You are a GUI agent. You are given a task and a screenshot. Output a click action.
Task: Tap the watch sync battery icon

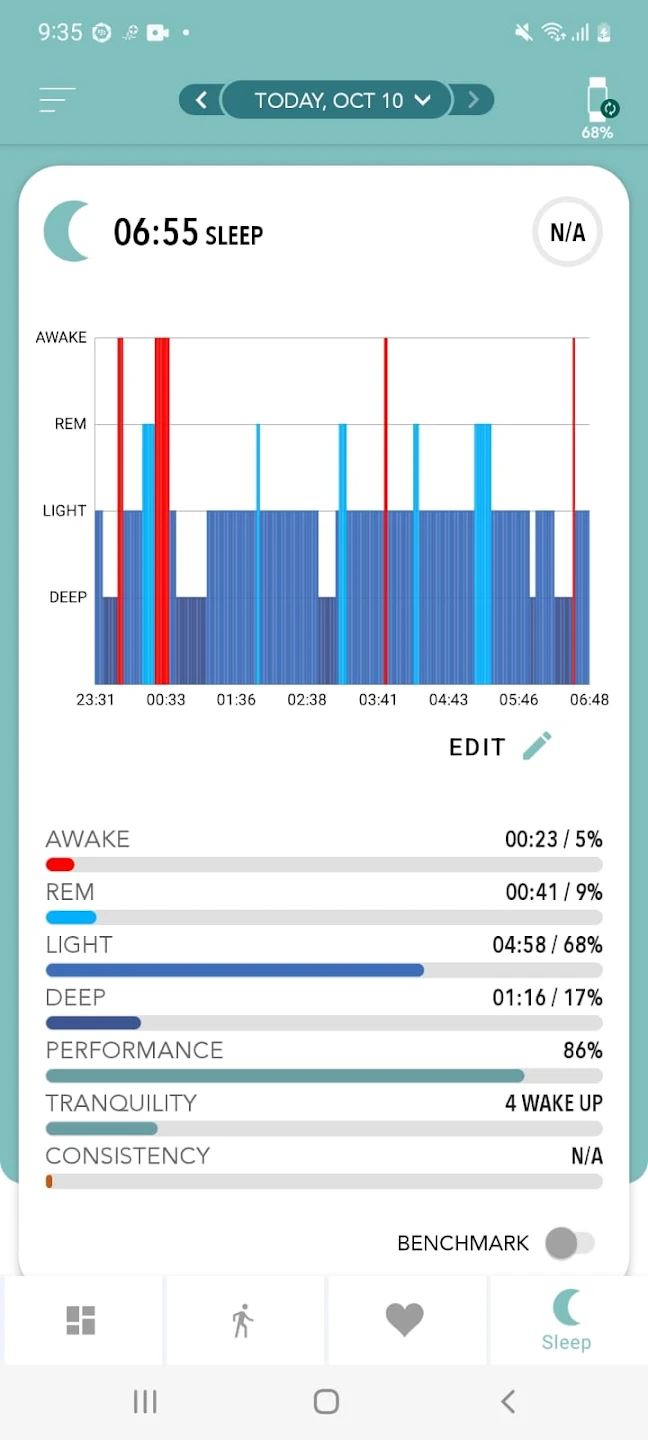[598, 108]
